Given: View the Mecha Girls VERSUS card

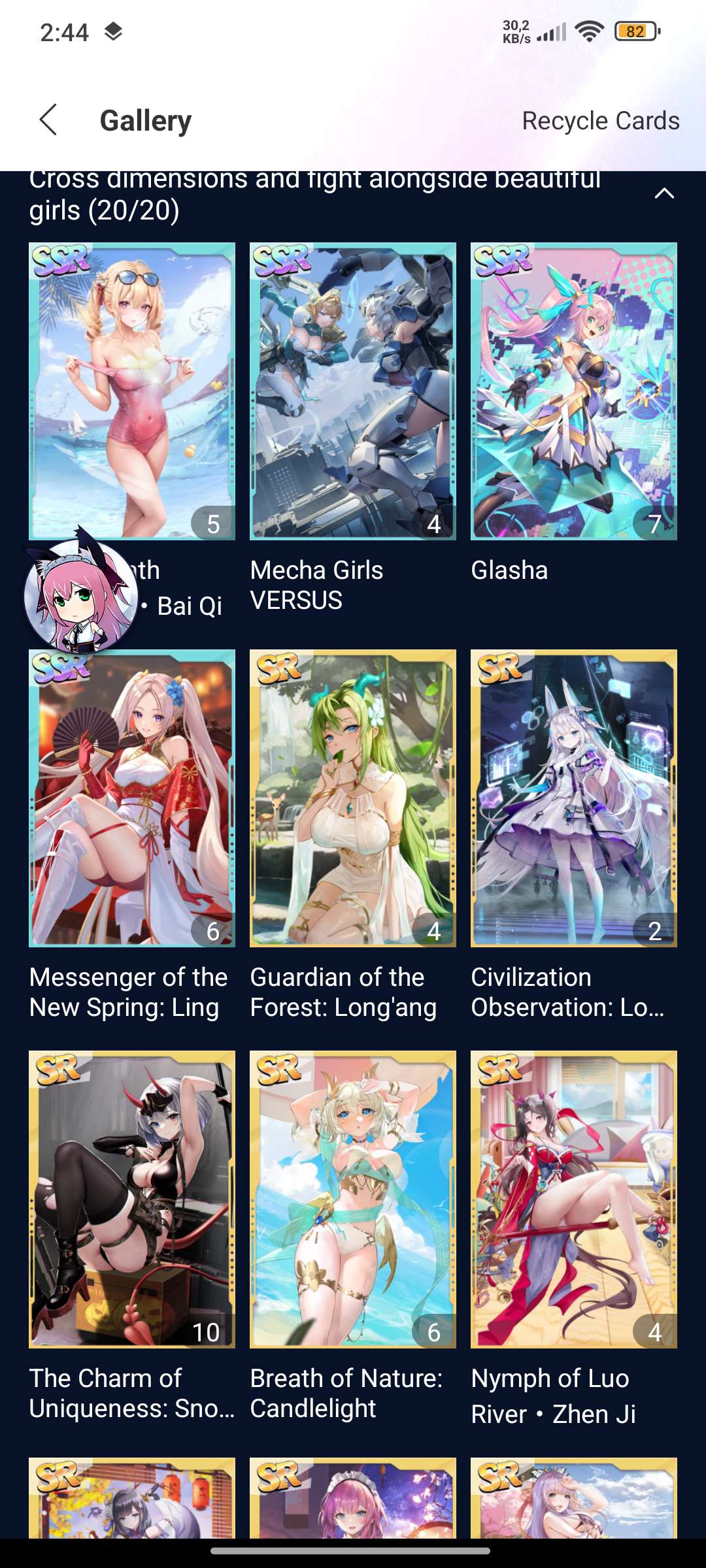Looking at the screenshot, I should 353,391.
